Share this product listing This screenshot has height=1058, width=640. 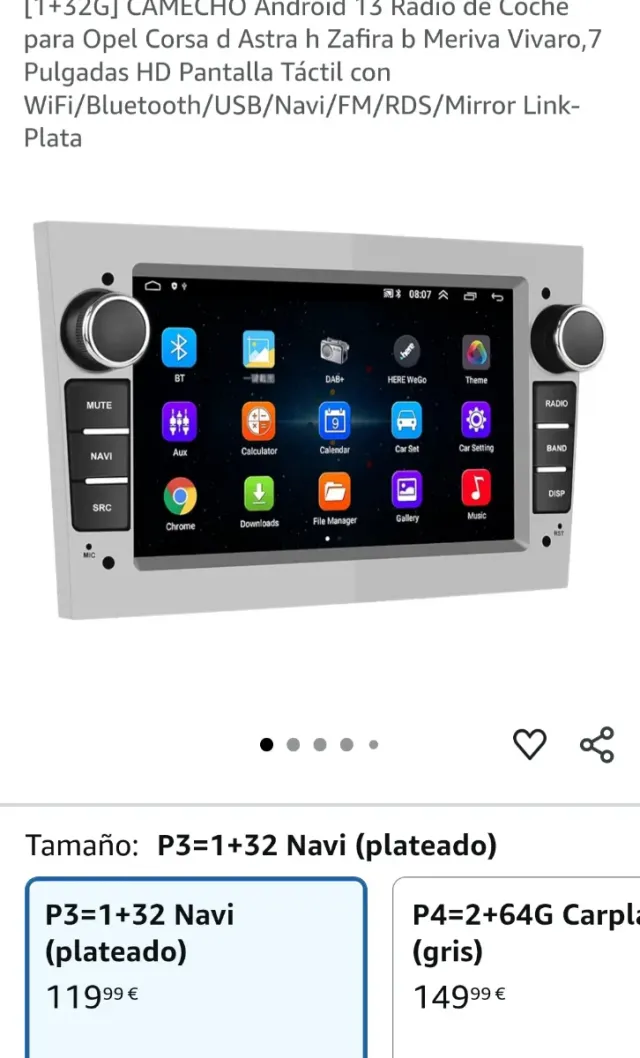[x=597, y=744]
